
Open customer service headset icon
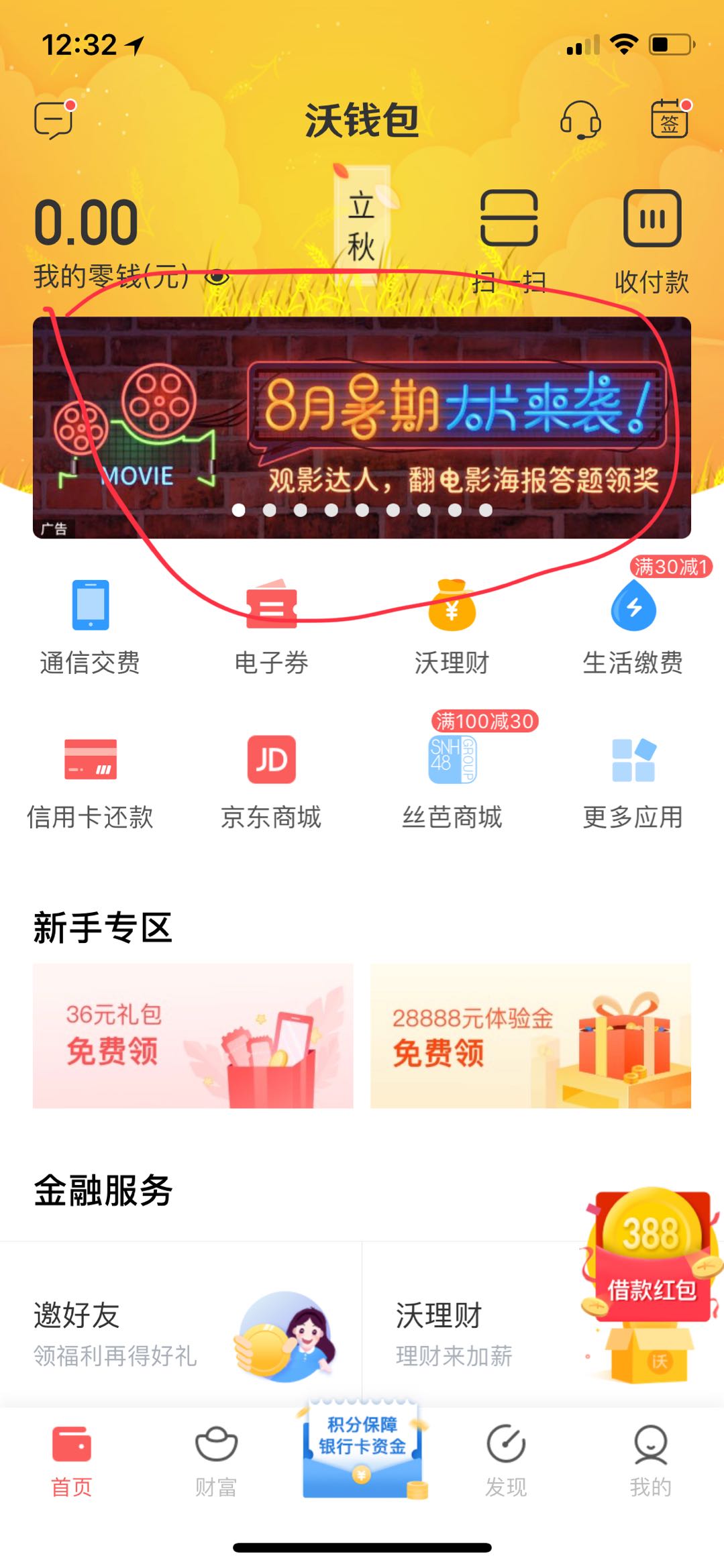pos(580,120)
